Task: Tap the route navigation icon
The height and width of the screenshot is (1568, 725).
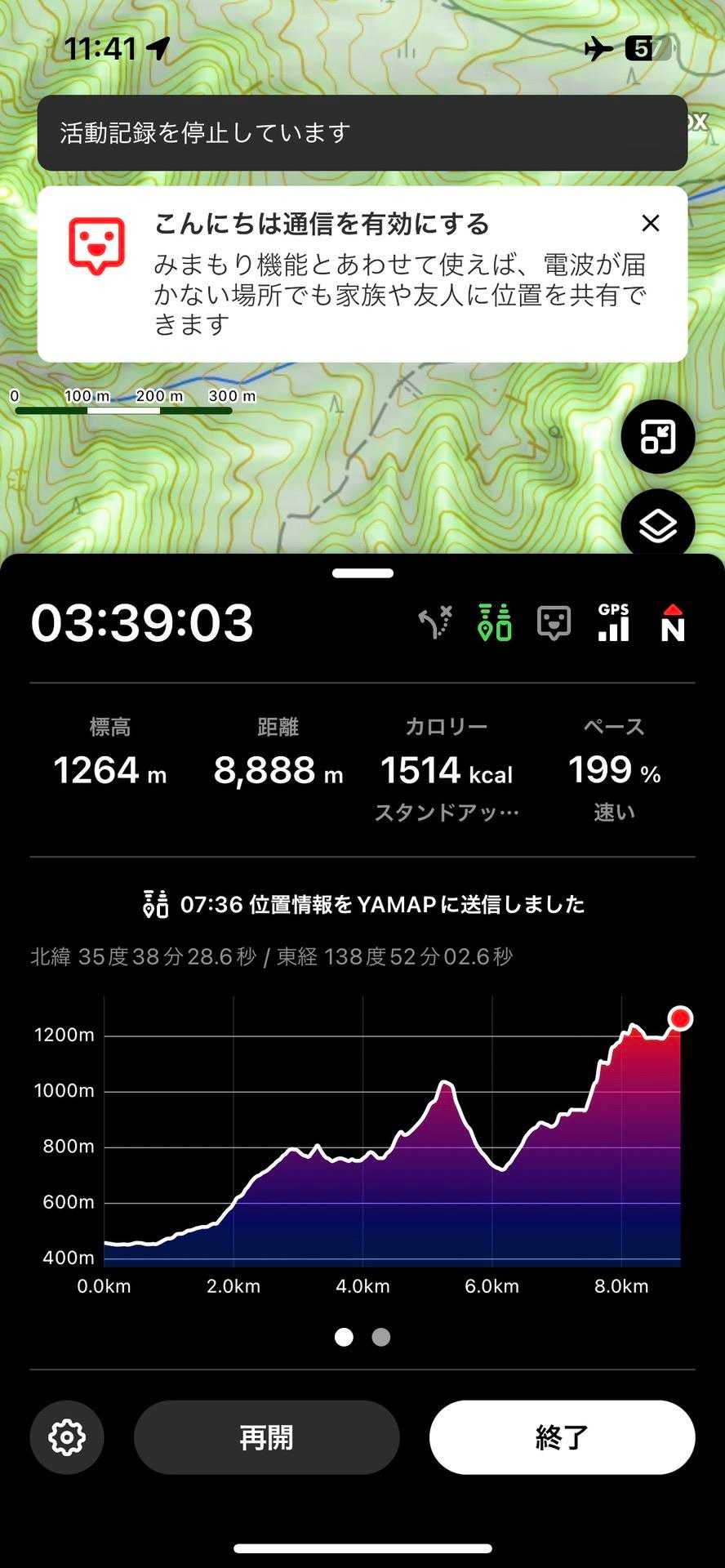Action: pos(435,623)
